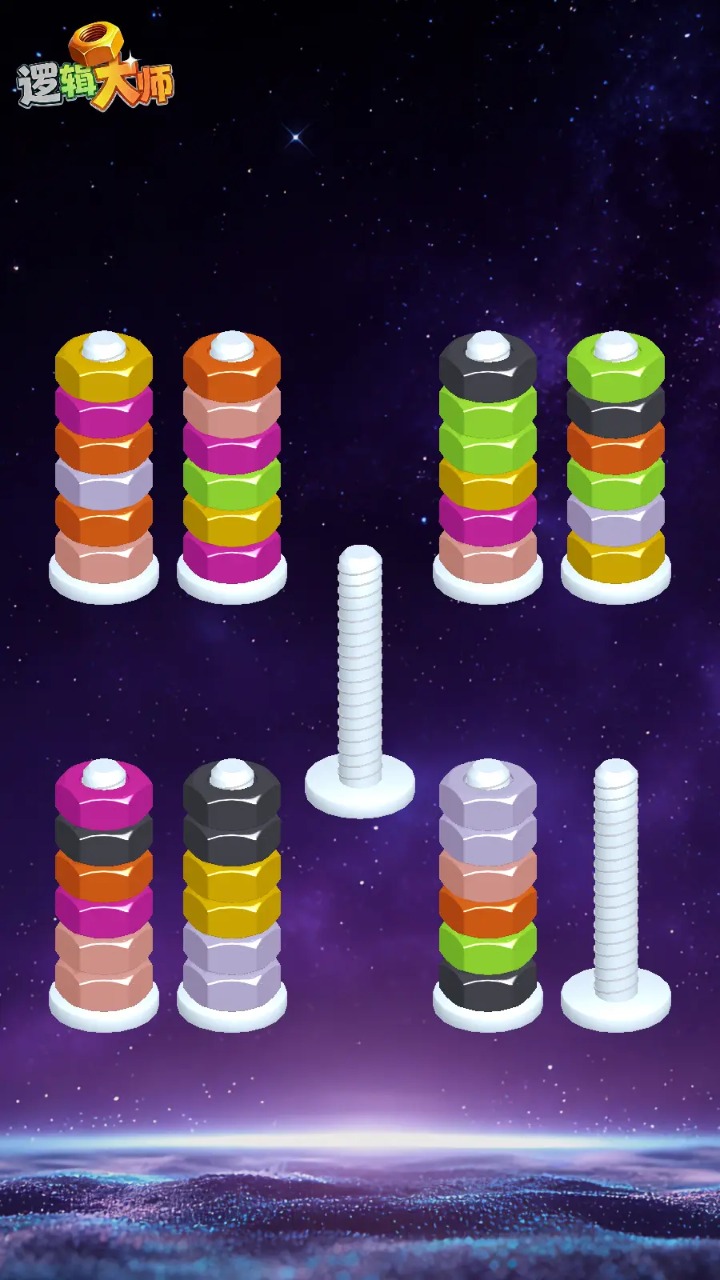Tap the bolt with the yellow nut on top

tap(104, 465)
